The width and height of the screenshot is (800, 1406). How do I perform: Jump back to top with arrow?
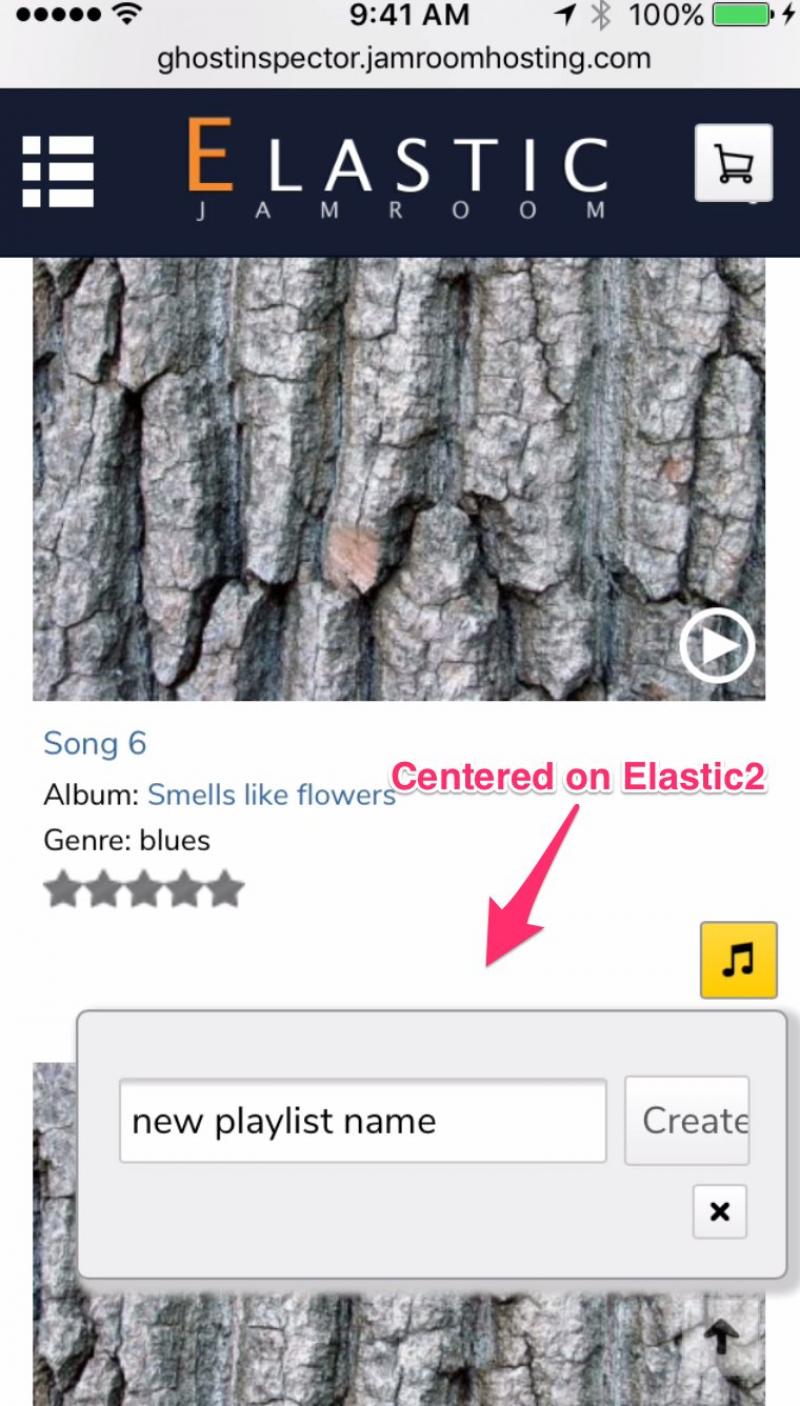720,1336
